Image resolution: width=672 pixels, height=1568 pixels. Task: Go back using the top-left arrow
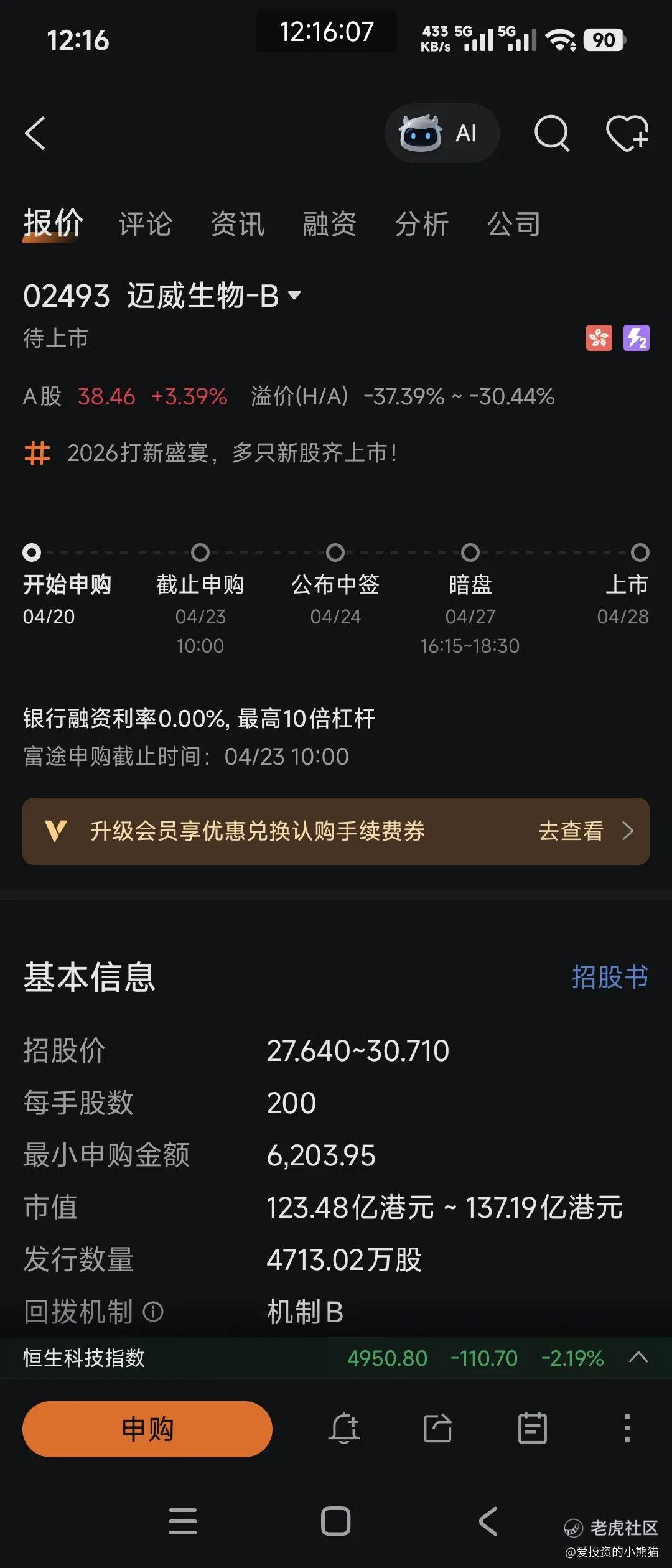[35, 133]
